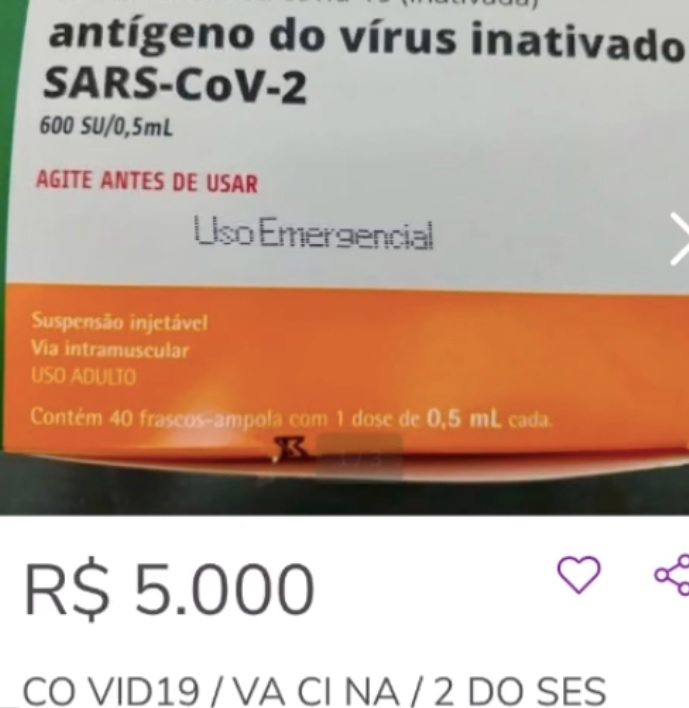Show the next listing photo
The image size is (689, 708).
[679, 240]
